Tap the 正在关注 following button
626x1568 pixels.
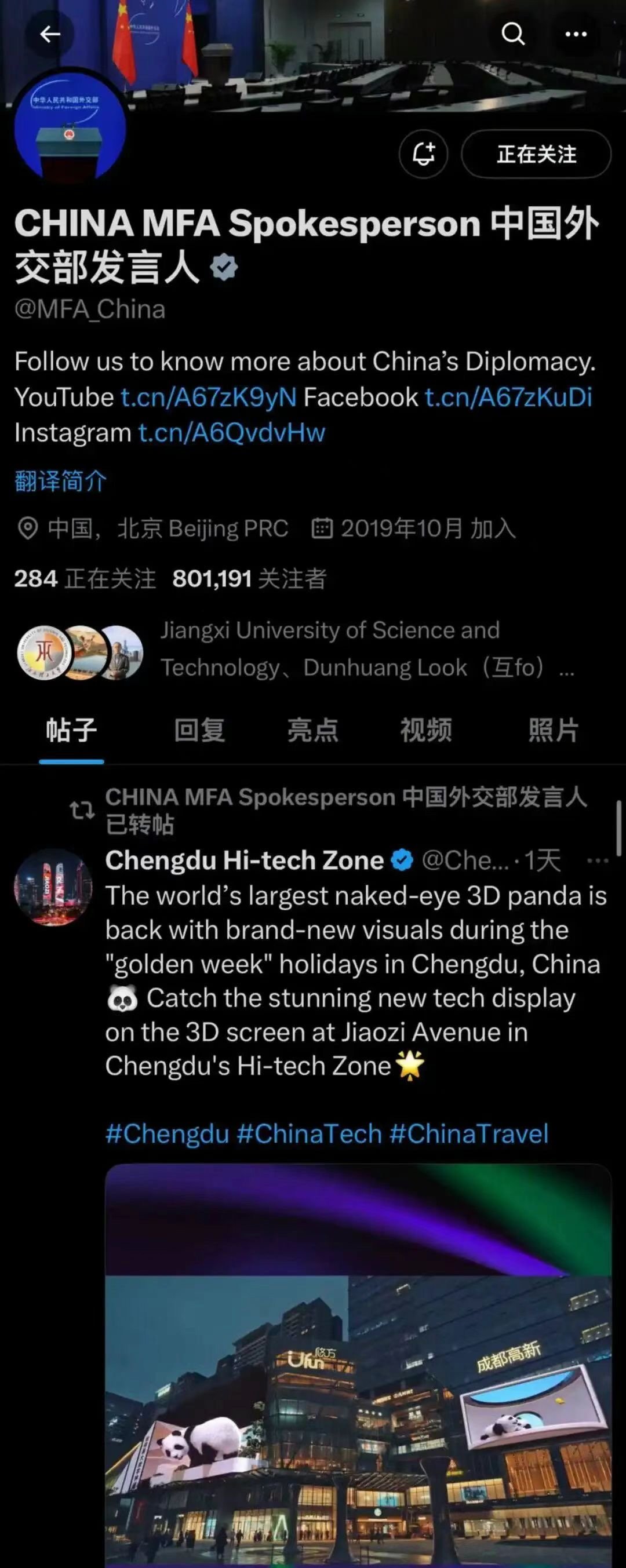536,154
